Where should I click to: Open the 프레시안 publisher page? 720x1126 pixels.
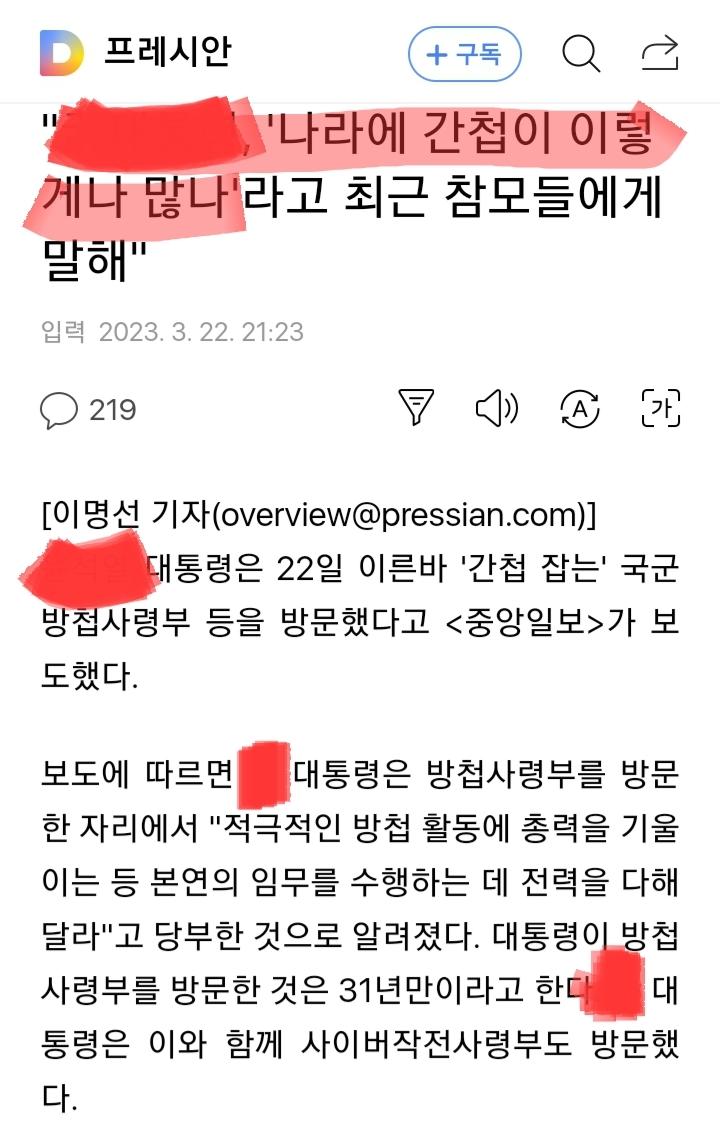pyautogui.click(x=168, y=53)
